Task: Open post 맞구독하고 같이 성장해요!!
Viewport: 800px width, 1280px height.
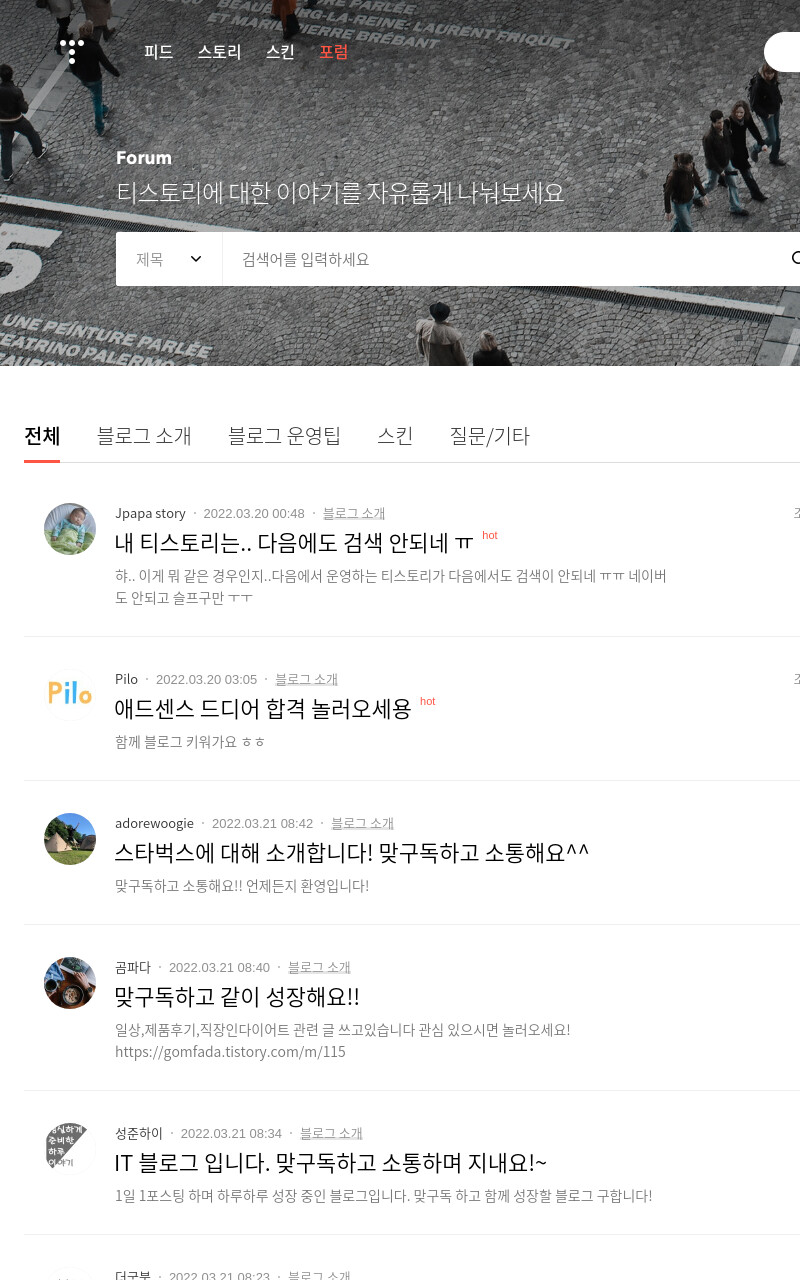Action: (237, 997)
